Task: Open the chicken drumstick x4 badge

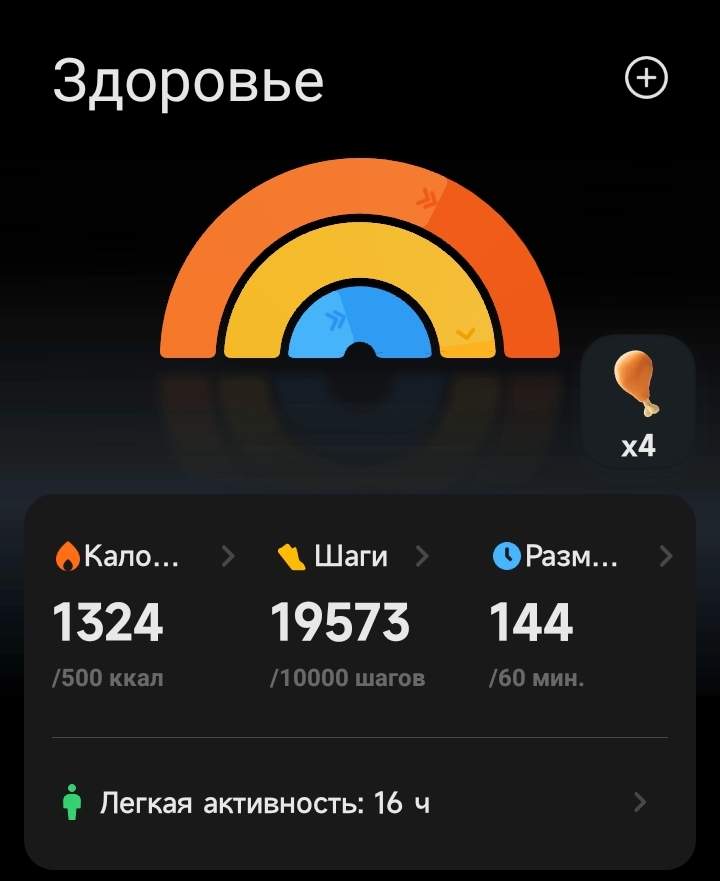Action: (637, 401)
